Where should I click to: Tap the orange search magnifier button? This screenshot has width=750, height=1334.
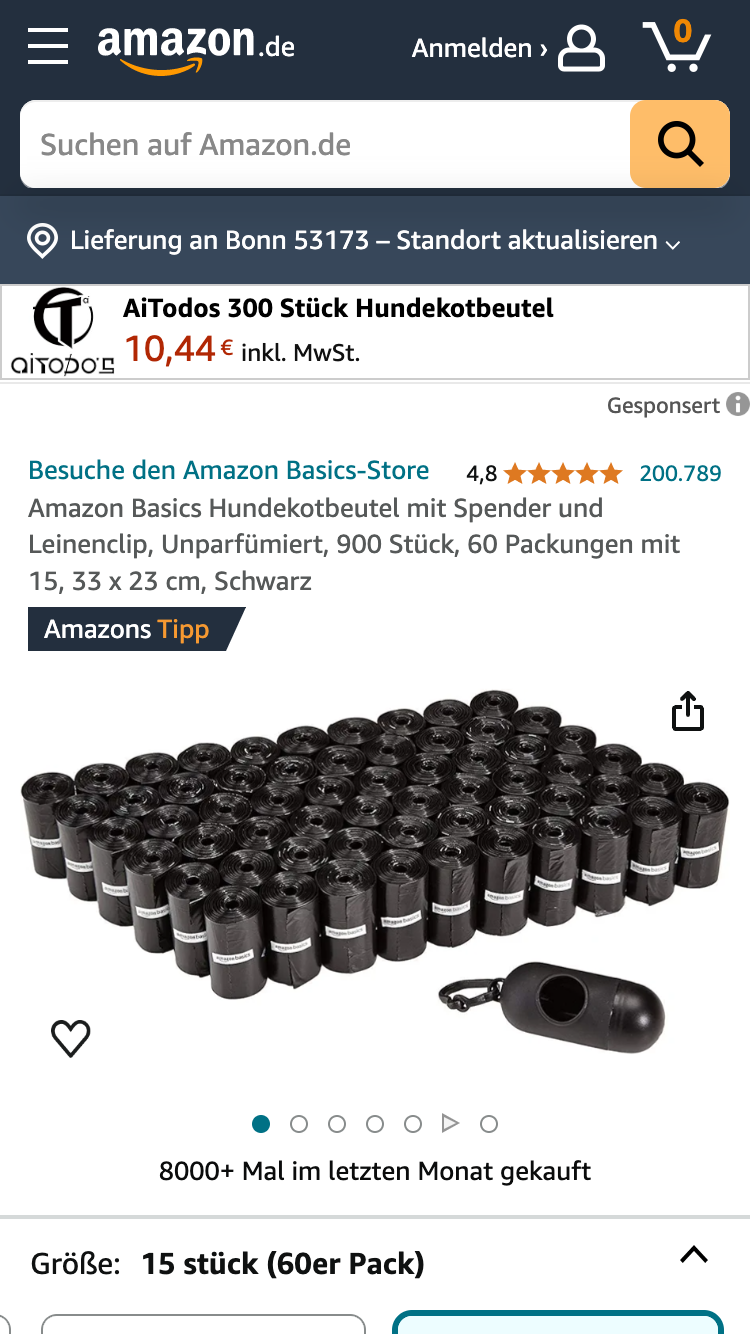click(680, 145)
